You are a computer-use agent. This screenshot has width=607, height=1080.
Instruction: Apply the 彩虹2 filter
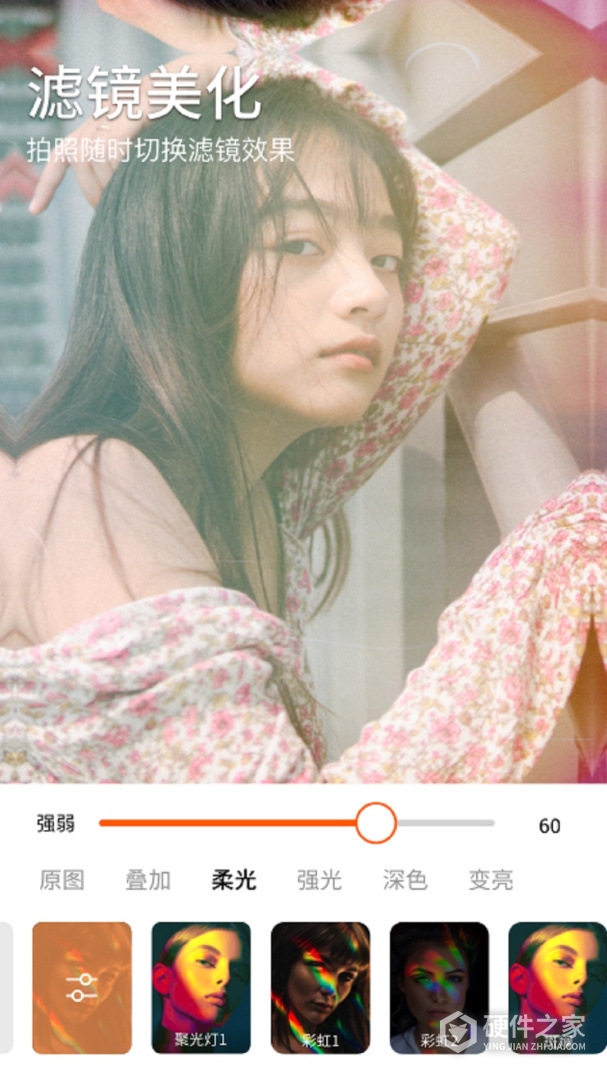pyautogui.click(x=439, y=987)
